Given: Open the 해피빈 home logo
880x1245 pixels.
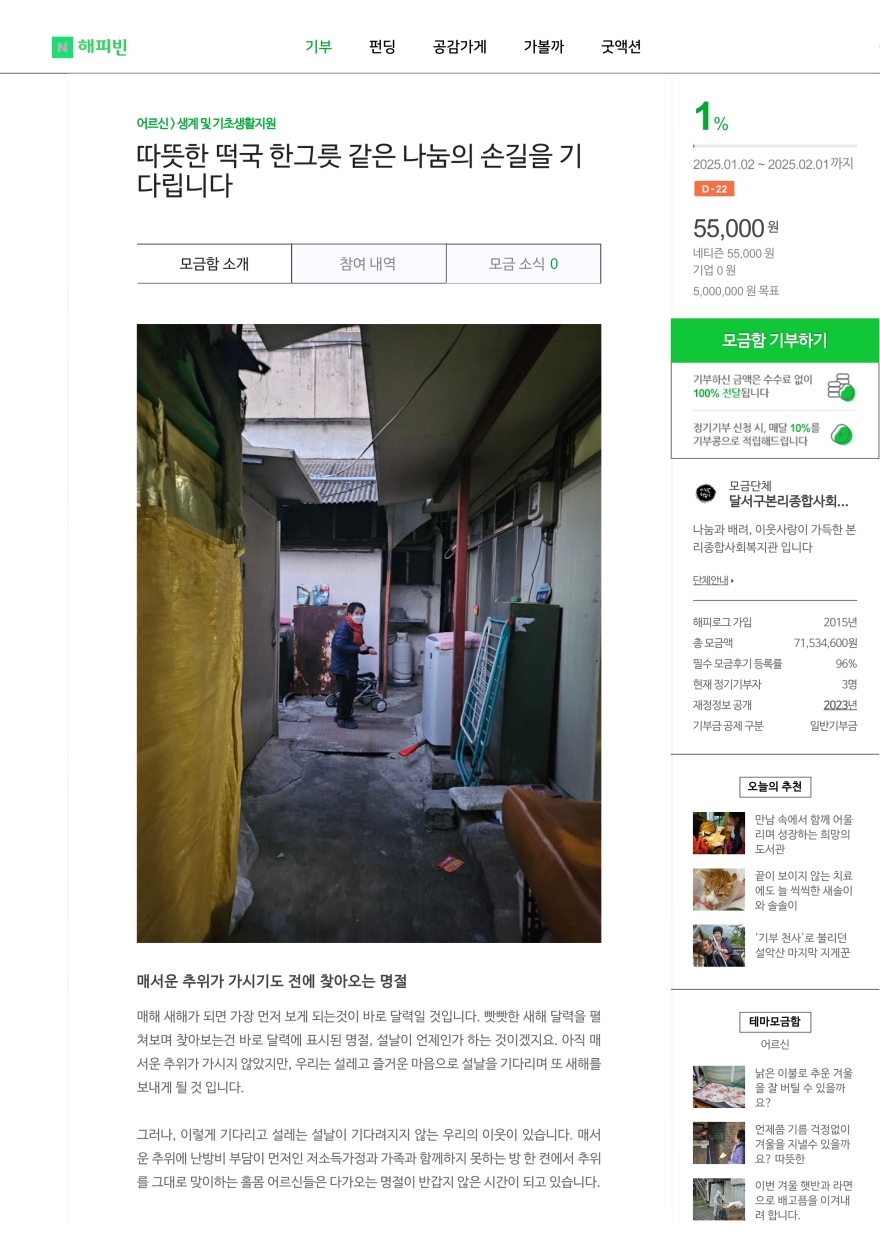Looking at the screenshot, I should 90,47.
